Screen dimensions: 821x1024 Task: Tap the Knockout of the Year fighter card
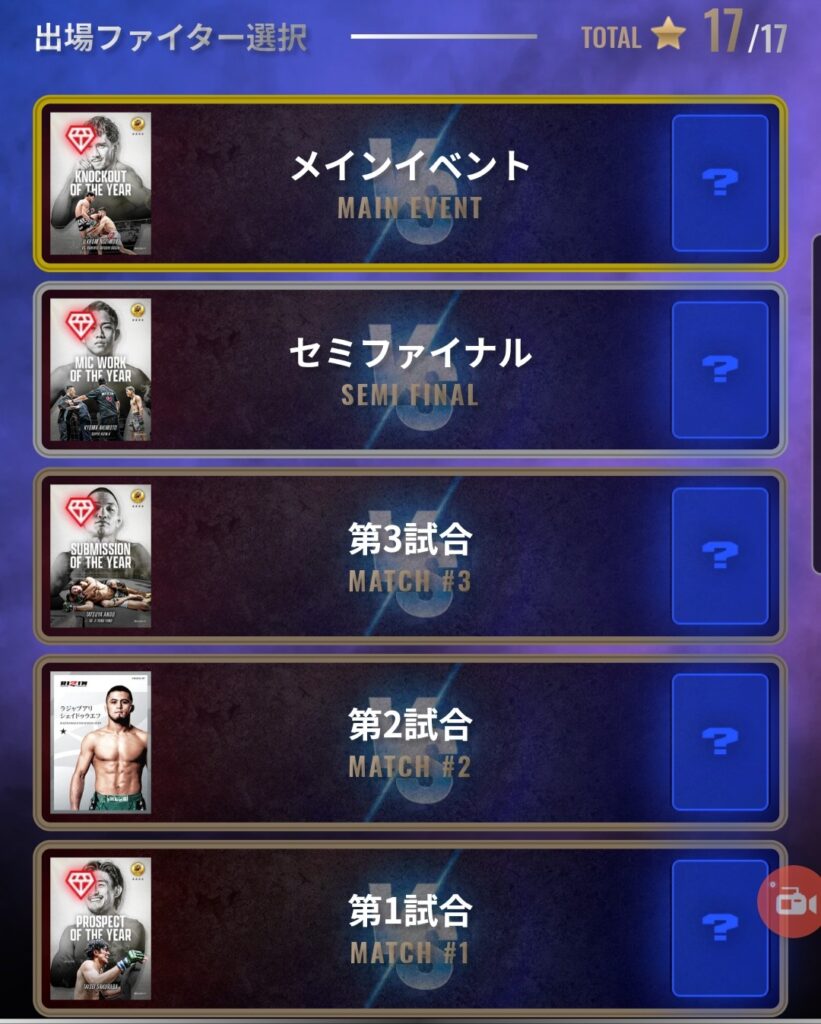coord(100,183)
